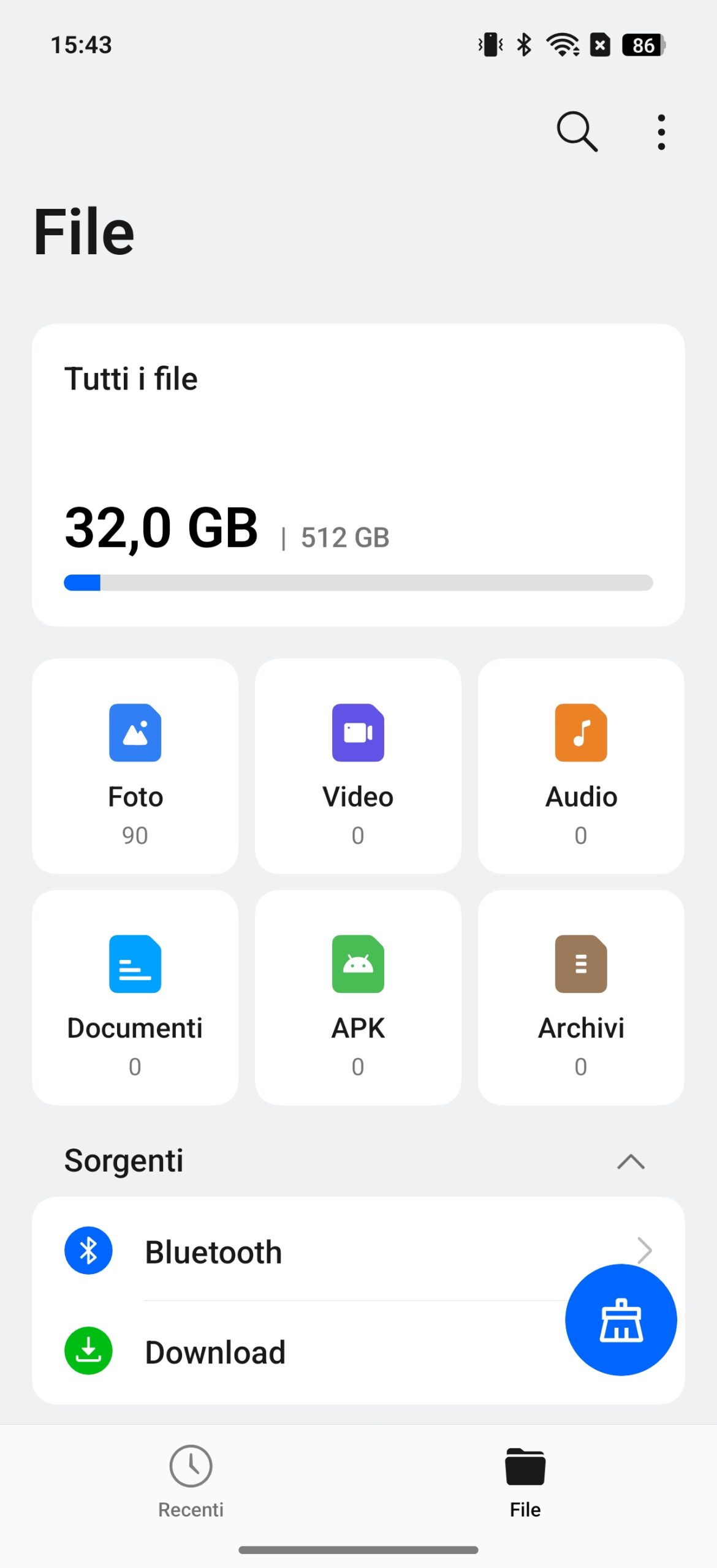Open the Documenti category
717x1568 pixels.
(x=135, y=998)
